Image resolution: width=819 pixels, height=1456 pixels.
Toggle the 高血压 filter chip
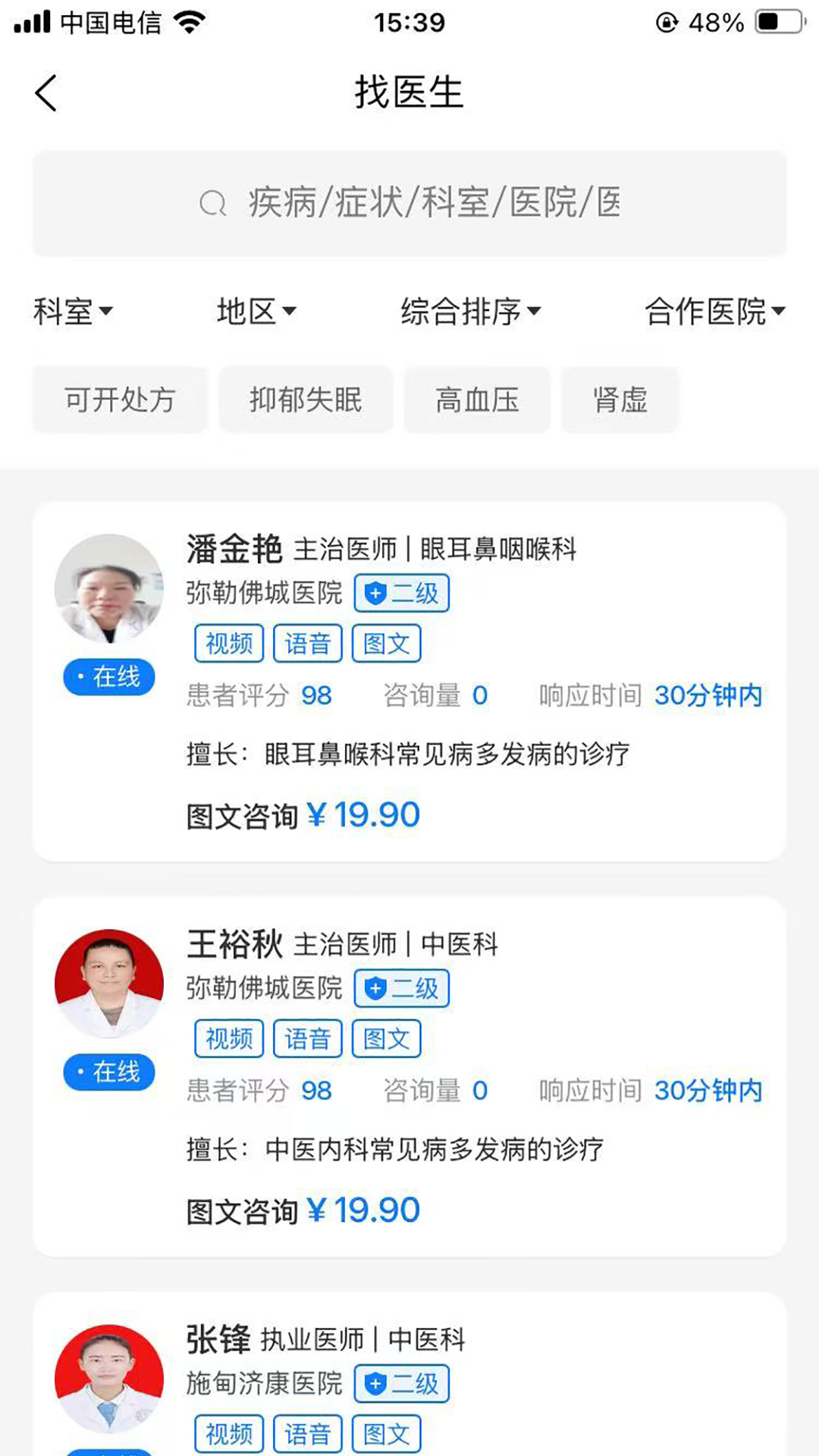[x=476, y=400]
